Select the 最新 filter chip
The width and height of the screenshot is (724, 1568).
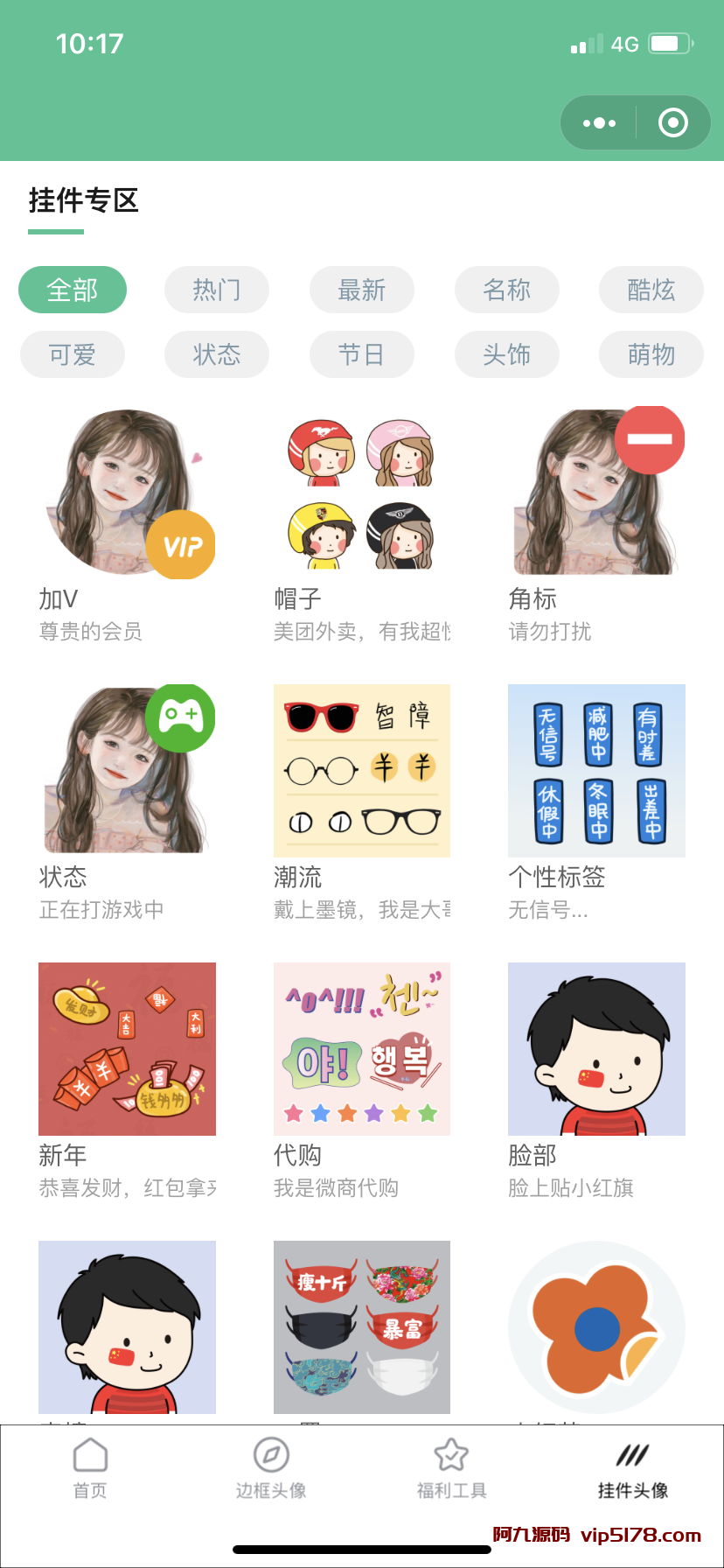pos(362,290)
